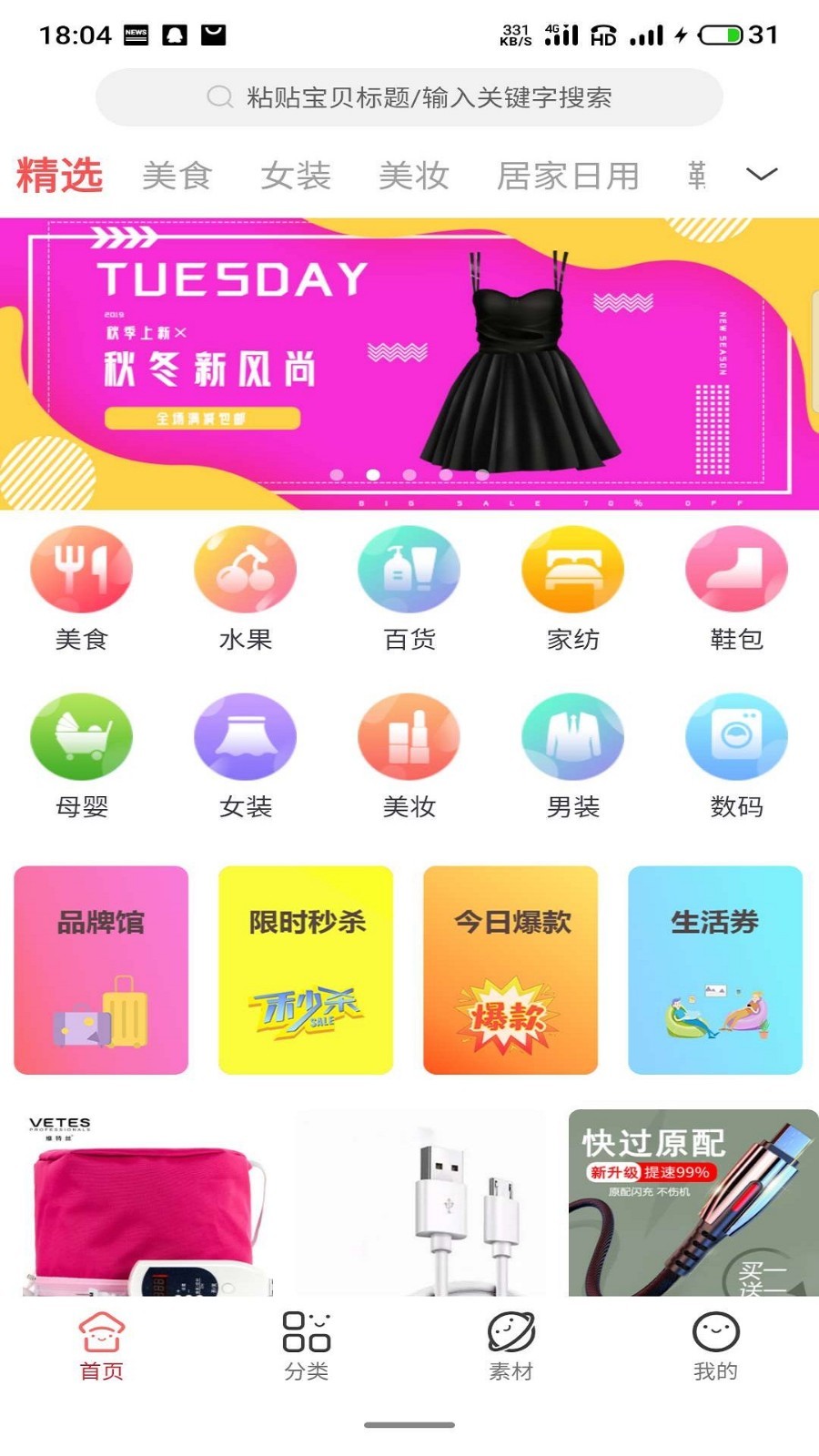Viewport: 819px width, 1456px height.
Task: Open the 母婴 category
Action: pos(82,755)
